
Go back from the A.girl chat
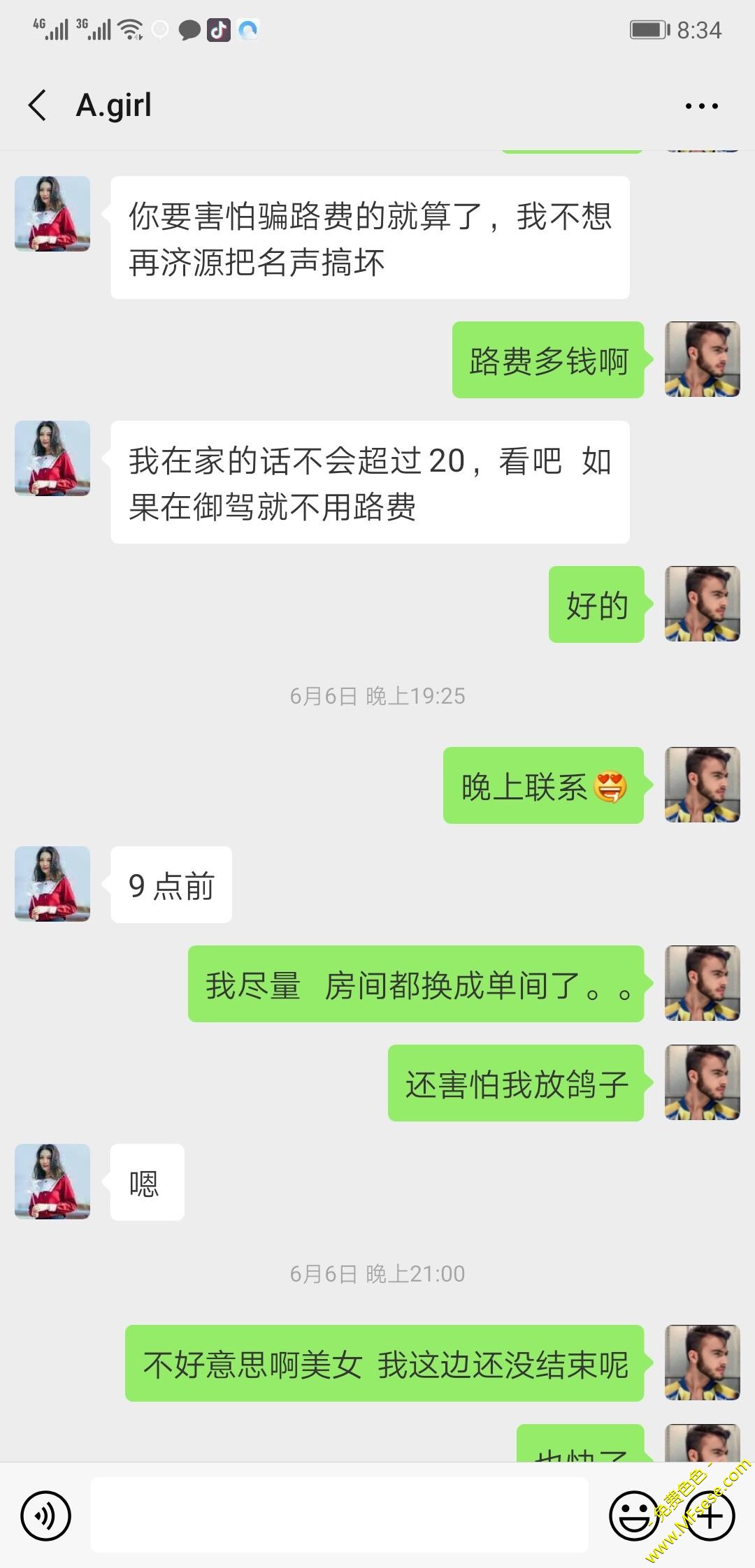(38, 106)
